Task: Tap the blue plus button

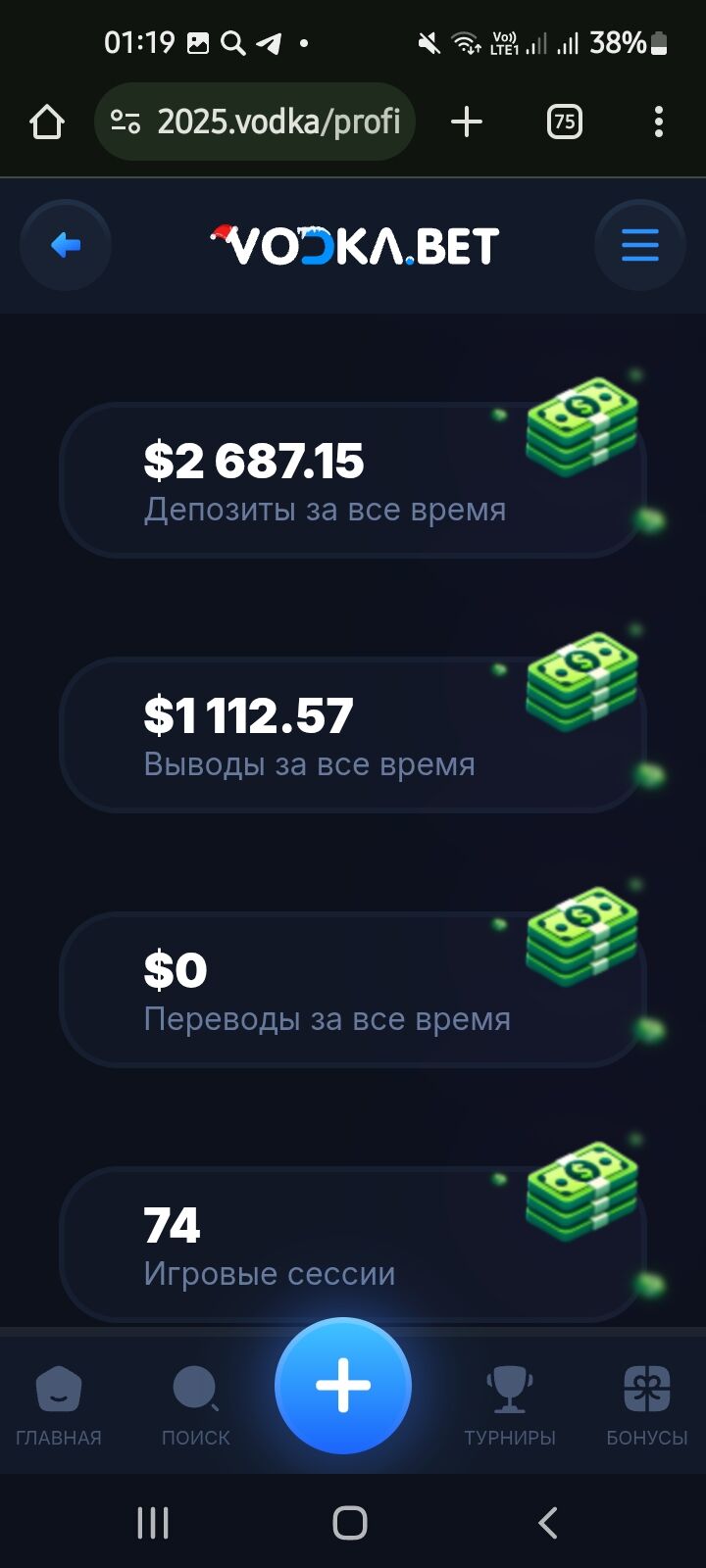Action: tap(343, 1386)
